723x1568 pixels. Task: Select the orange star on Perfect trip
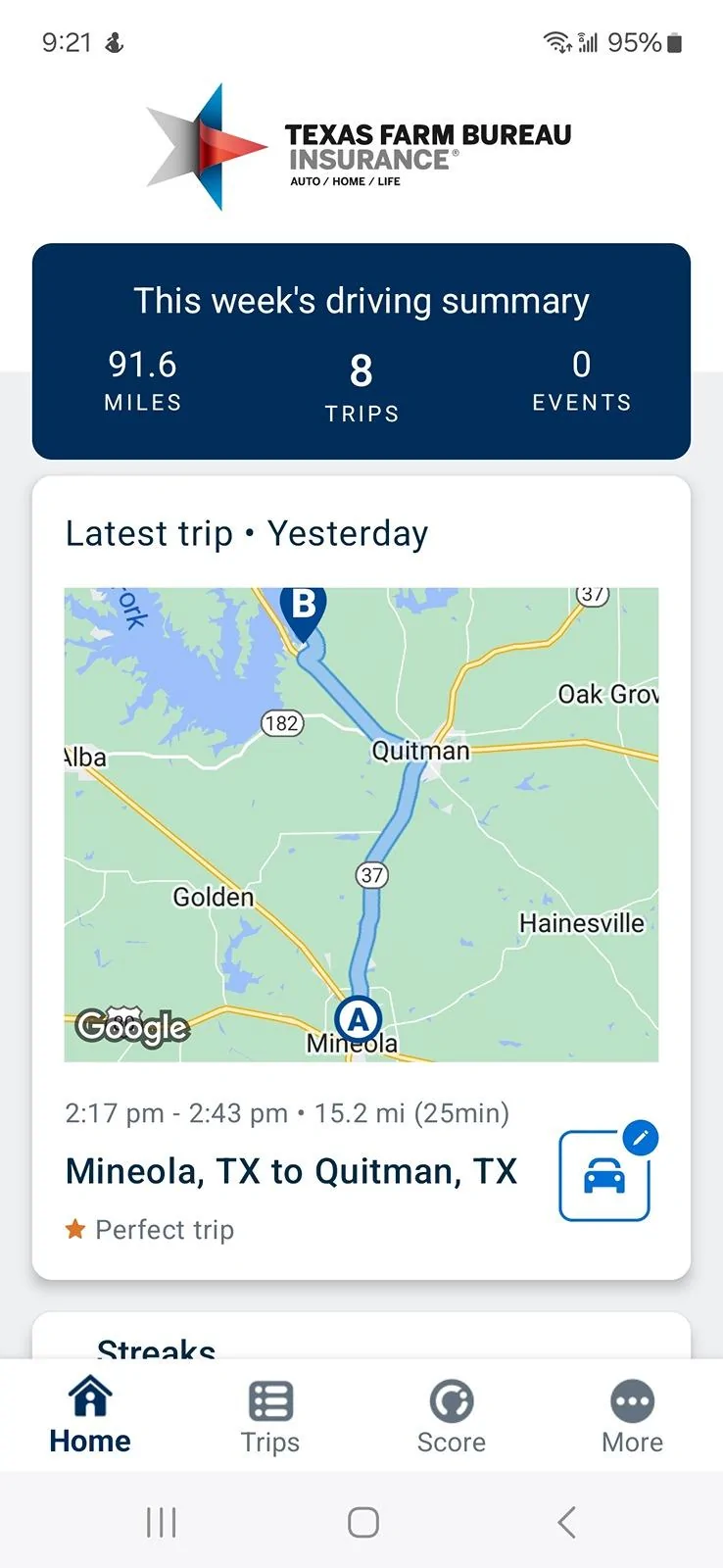[x=75, y=1228]
